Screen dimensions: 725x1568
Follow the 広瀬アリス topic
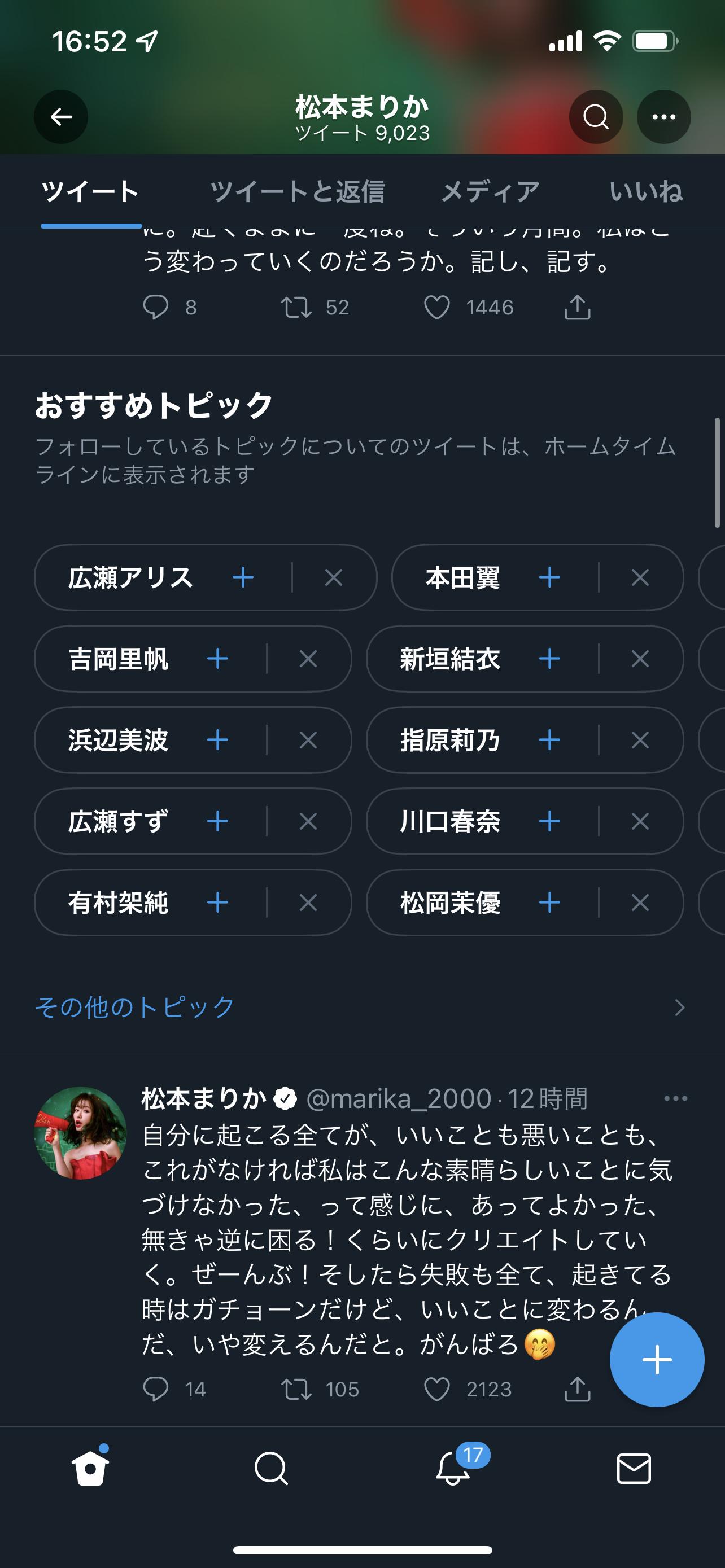pos(243,577)
